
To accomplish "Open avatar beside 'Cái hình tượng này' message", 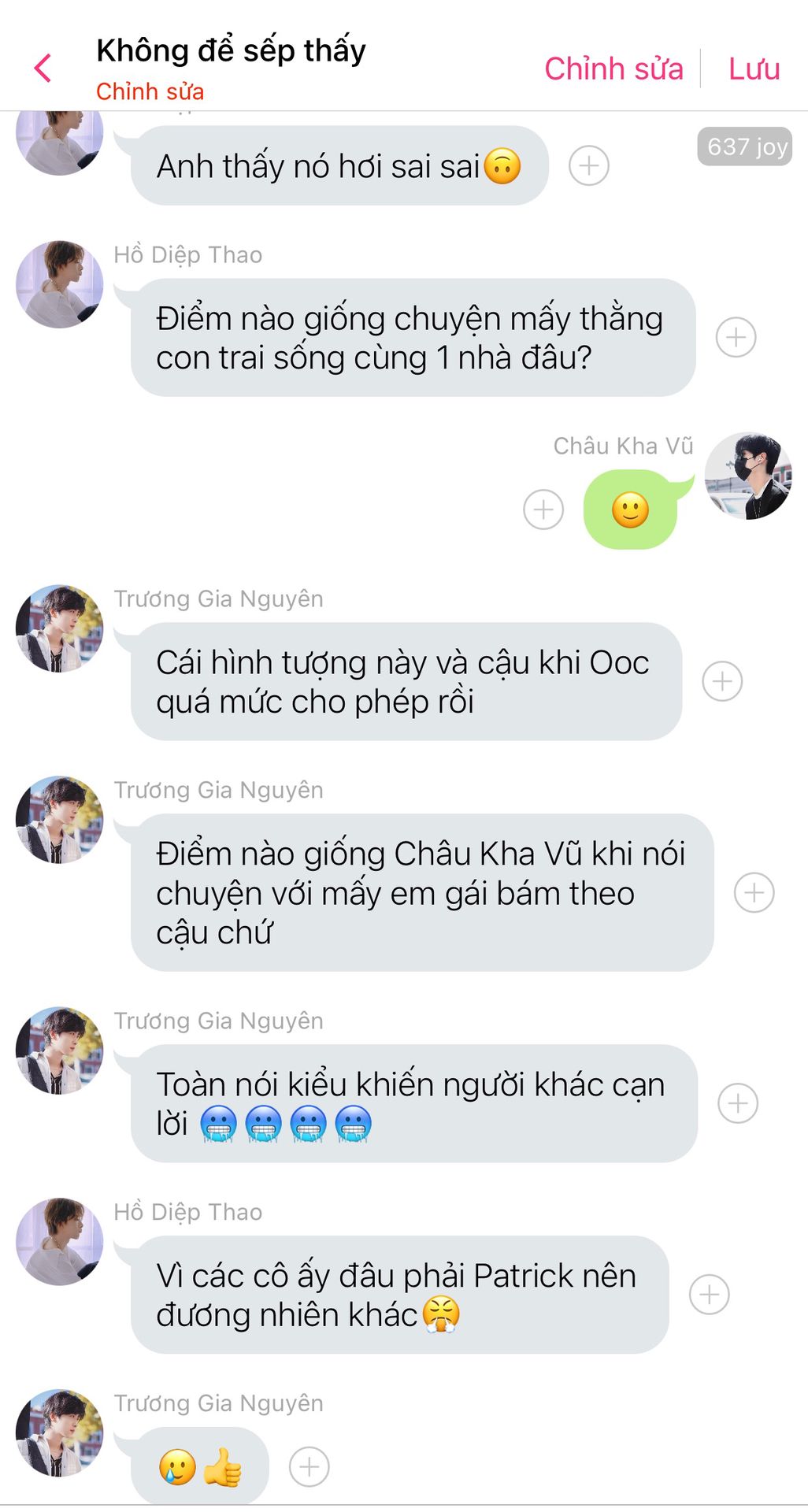I will (x=60, y=628).
